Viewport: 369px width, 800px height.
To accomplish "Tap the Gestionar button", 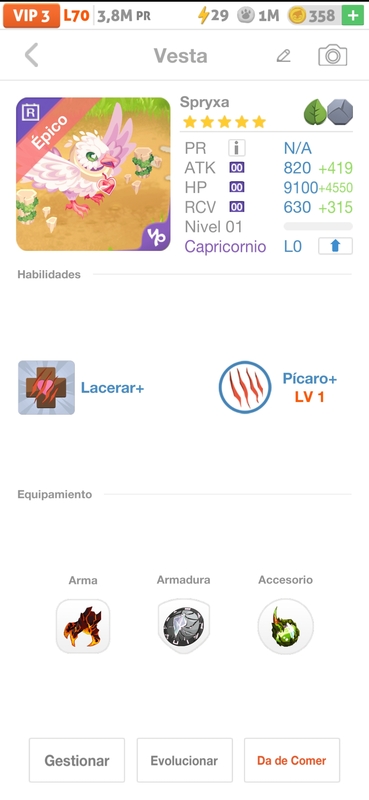I will (77, 760).
